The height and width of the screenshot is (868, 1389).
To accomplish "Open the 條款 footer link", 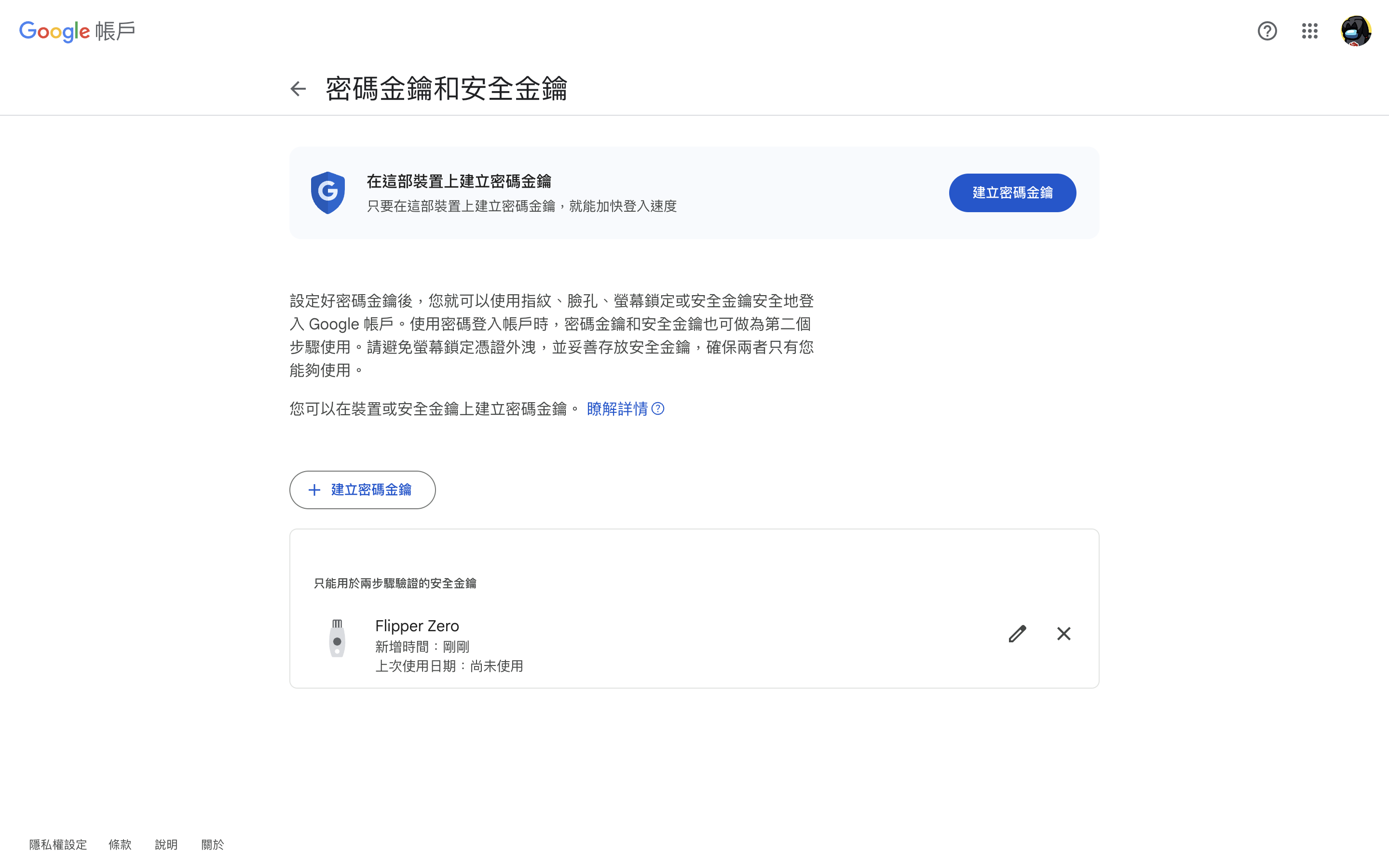I will point(120,844).
